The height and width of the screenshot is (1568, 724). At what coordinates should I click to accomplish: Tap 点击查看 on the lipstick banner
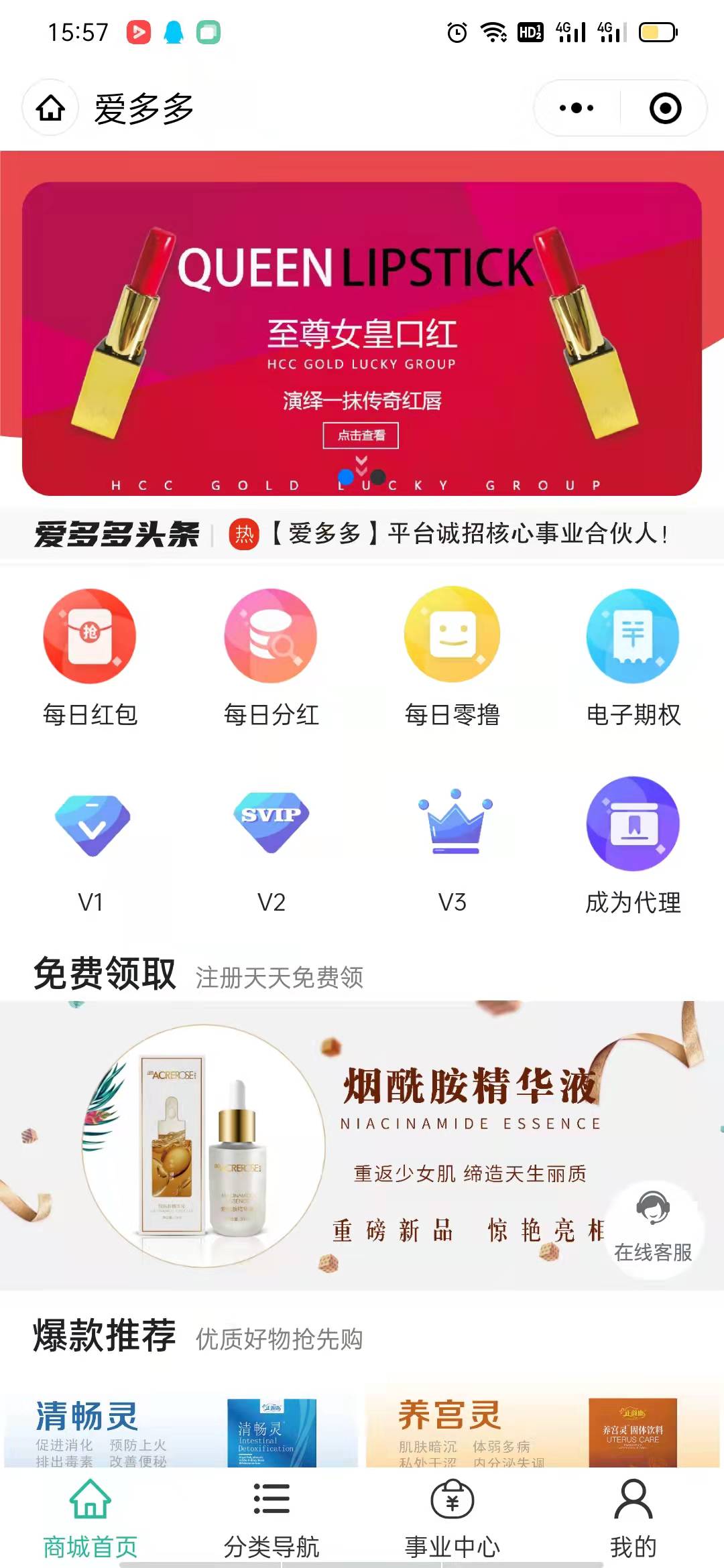[361, 435]
